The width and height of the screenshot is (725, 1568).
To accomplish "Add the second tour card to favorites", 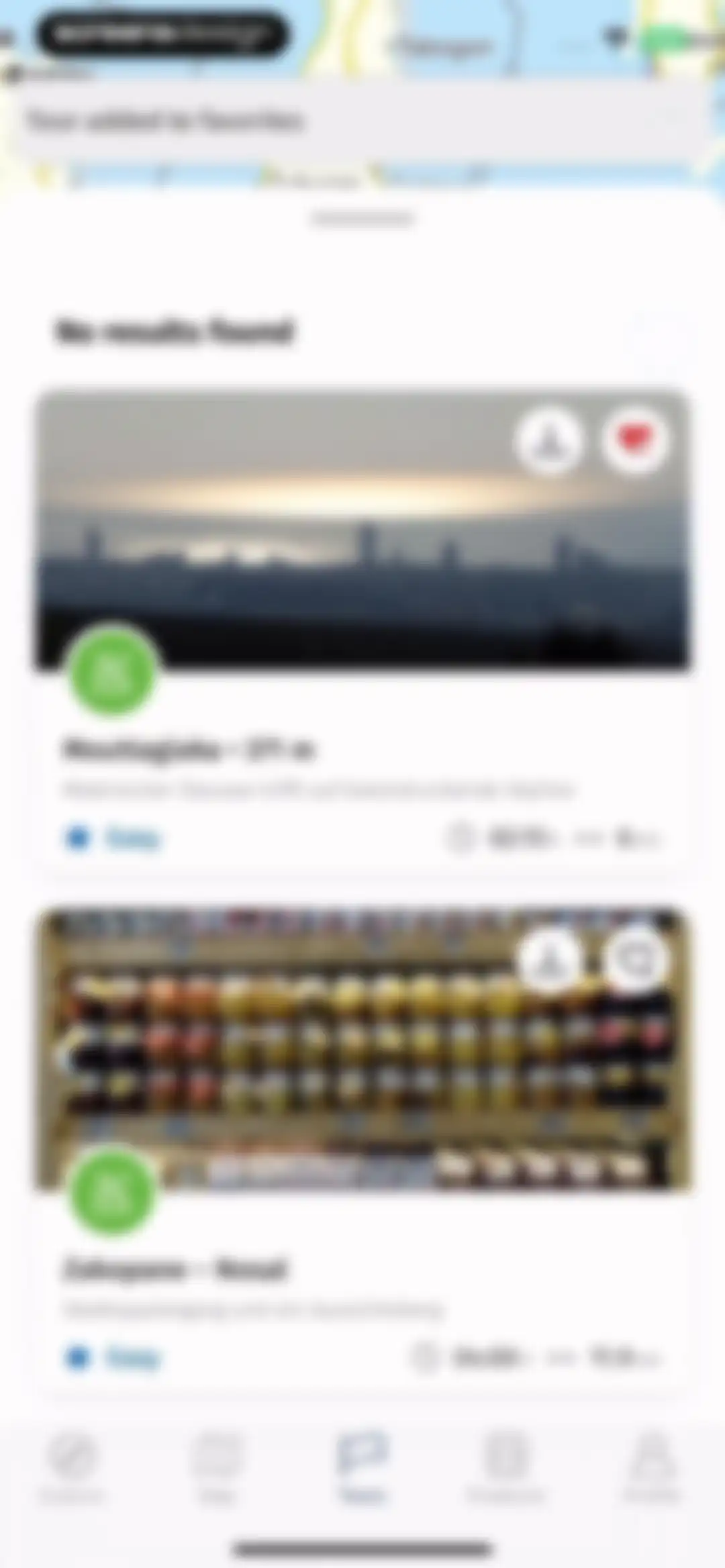I will point(634,961).
